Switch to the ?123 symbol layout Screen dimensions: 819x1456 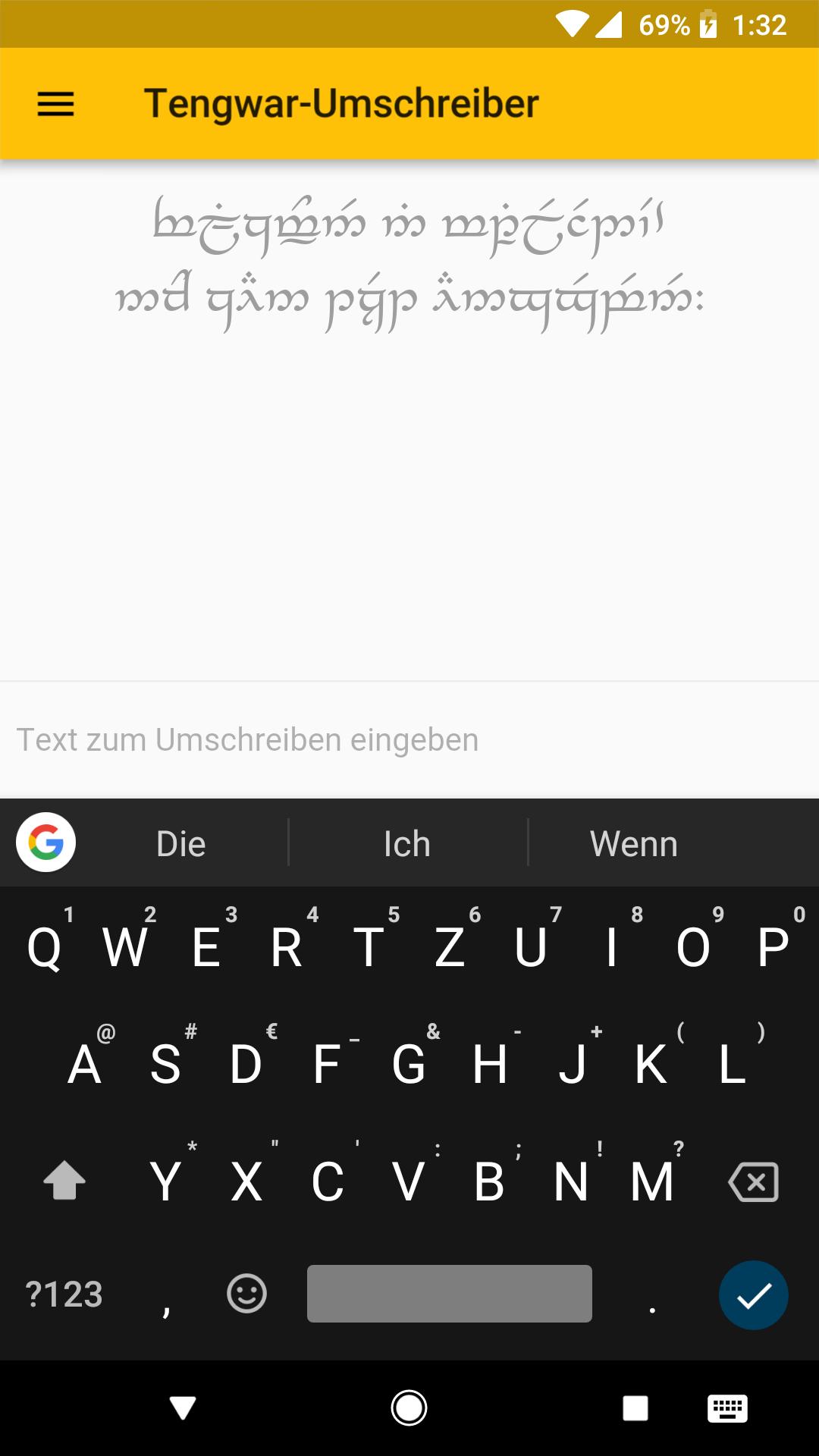(x=65, y=1294)
